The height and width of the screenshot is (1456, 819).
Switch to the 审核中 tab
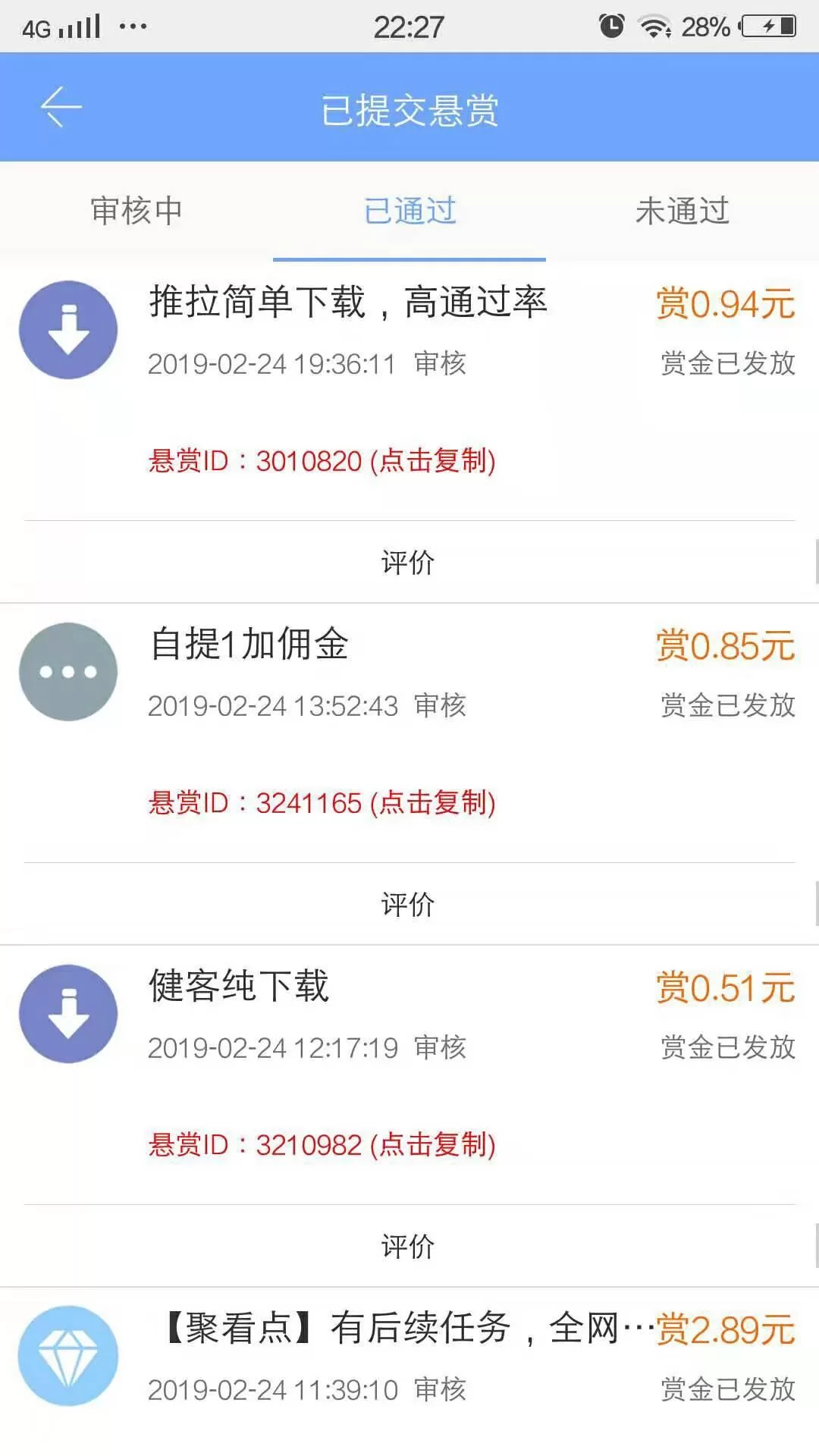[136, 211]
